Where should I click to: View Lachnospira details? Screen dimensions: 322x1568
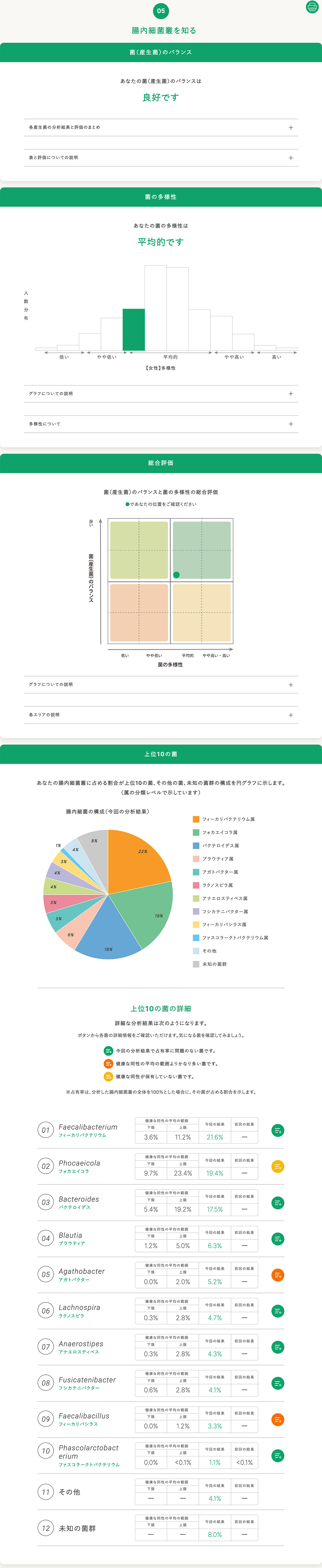click(277, 1311)
